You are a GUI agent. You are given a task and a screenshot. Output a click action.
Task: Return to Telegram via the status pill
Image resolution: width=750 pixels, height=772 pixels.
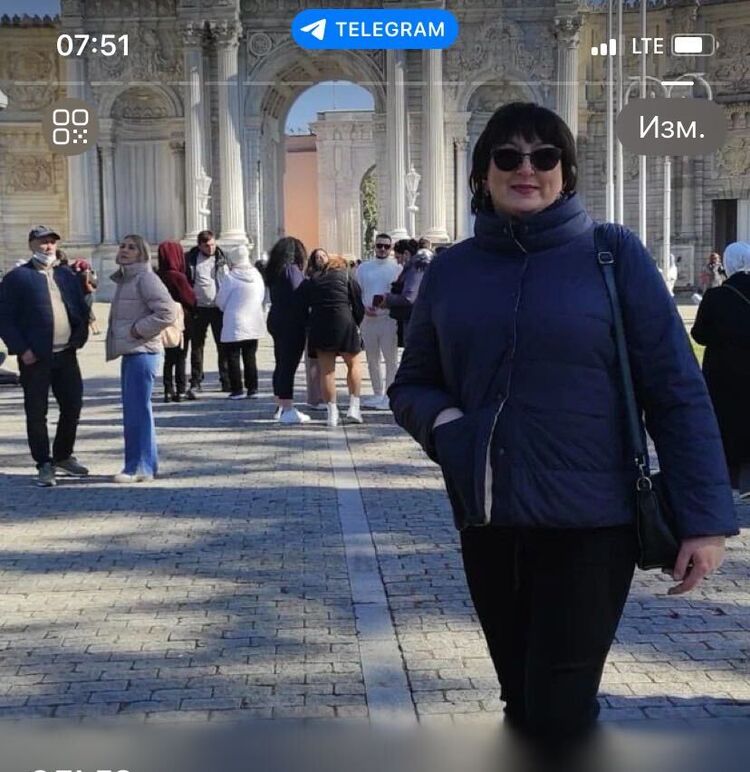pos(375,30)
